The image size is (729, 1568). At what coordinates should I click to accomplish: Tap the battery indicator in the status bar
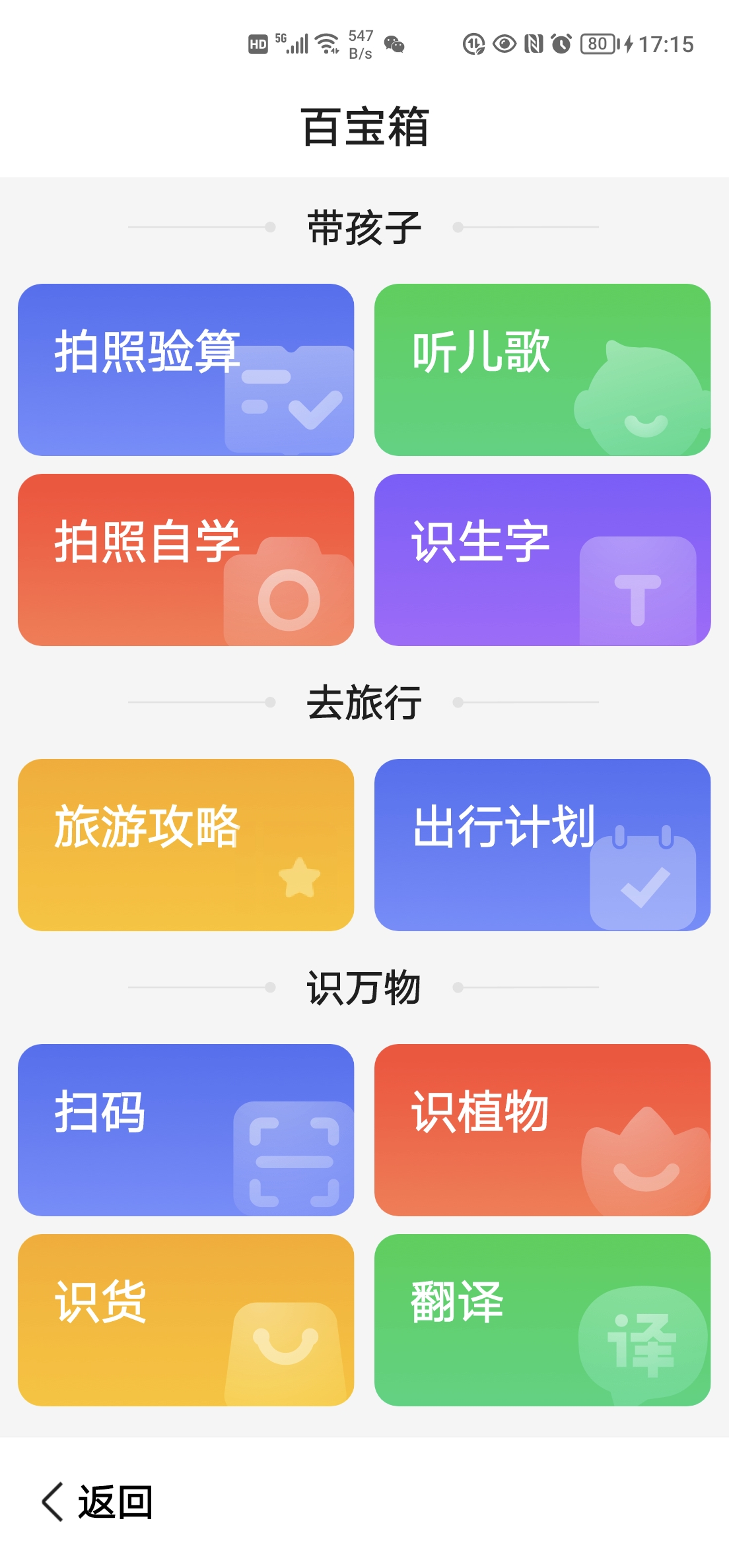point(598,44)
